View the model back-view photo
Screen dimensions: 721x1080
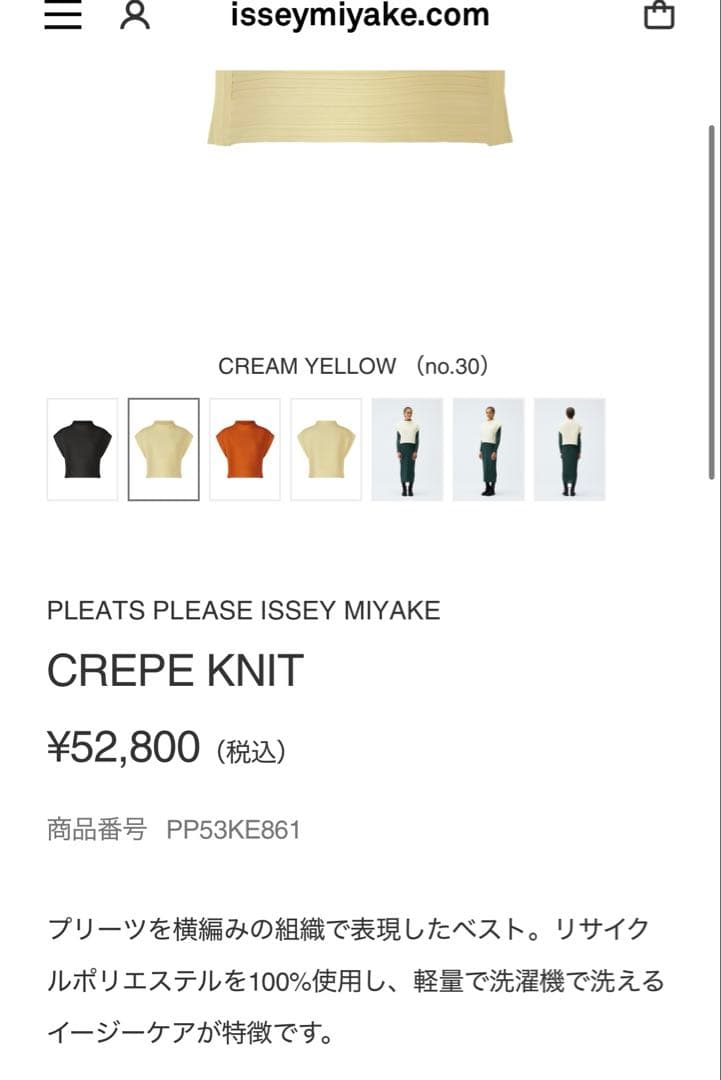tap(569, 449)
